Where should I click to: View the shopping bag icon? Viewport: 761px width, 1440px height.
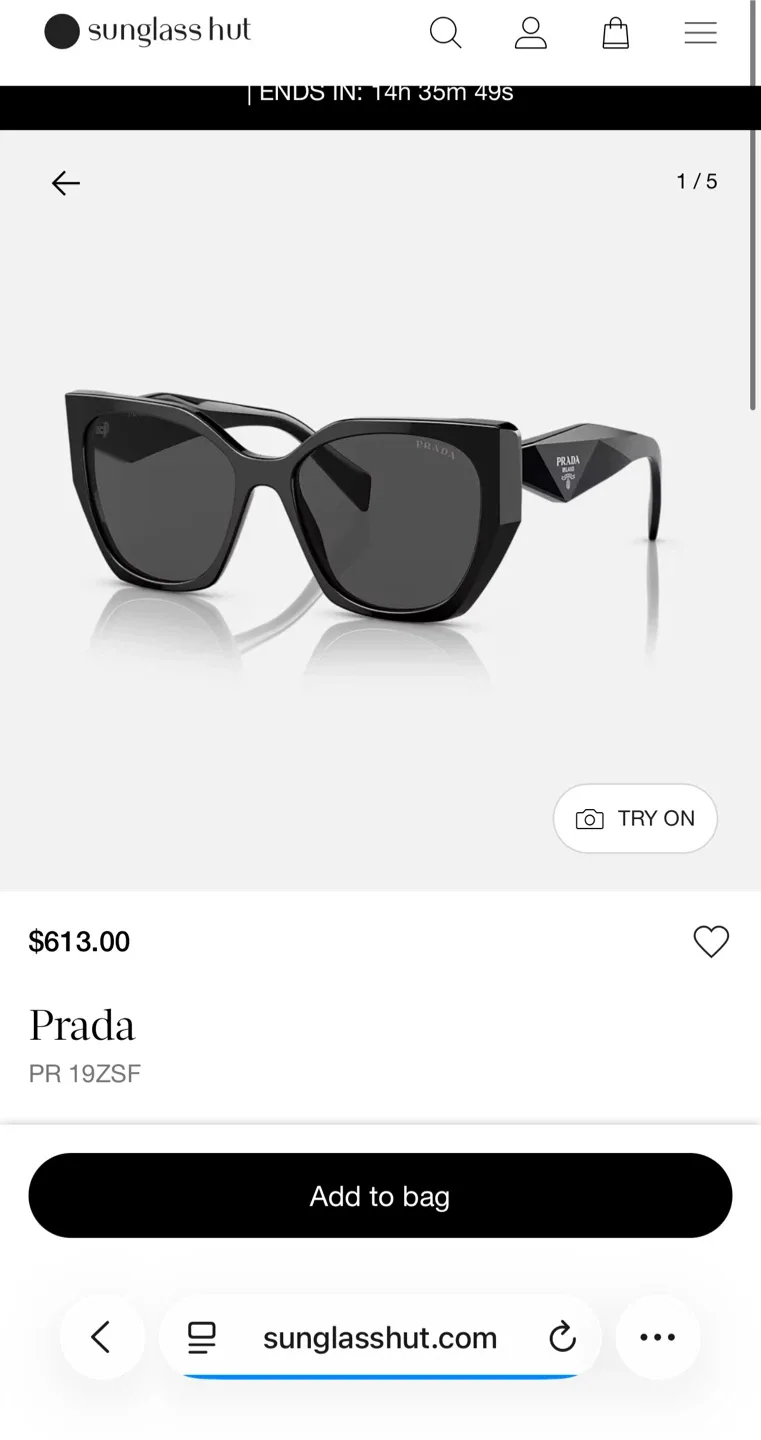click(x=616, y=33)
